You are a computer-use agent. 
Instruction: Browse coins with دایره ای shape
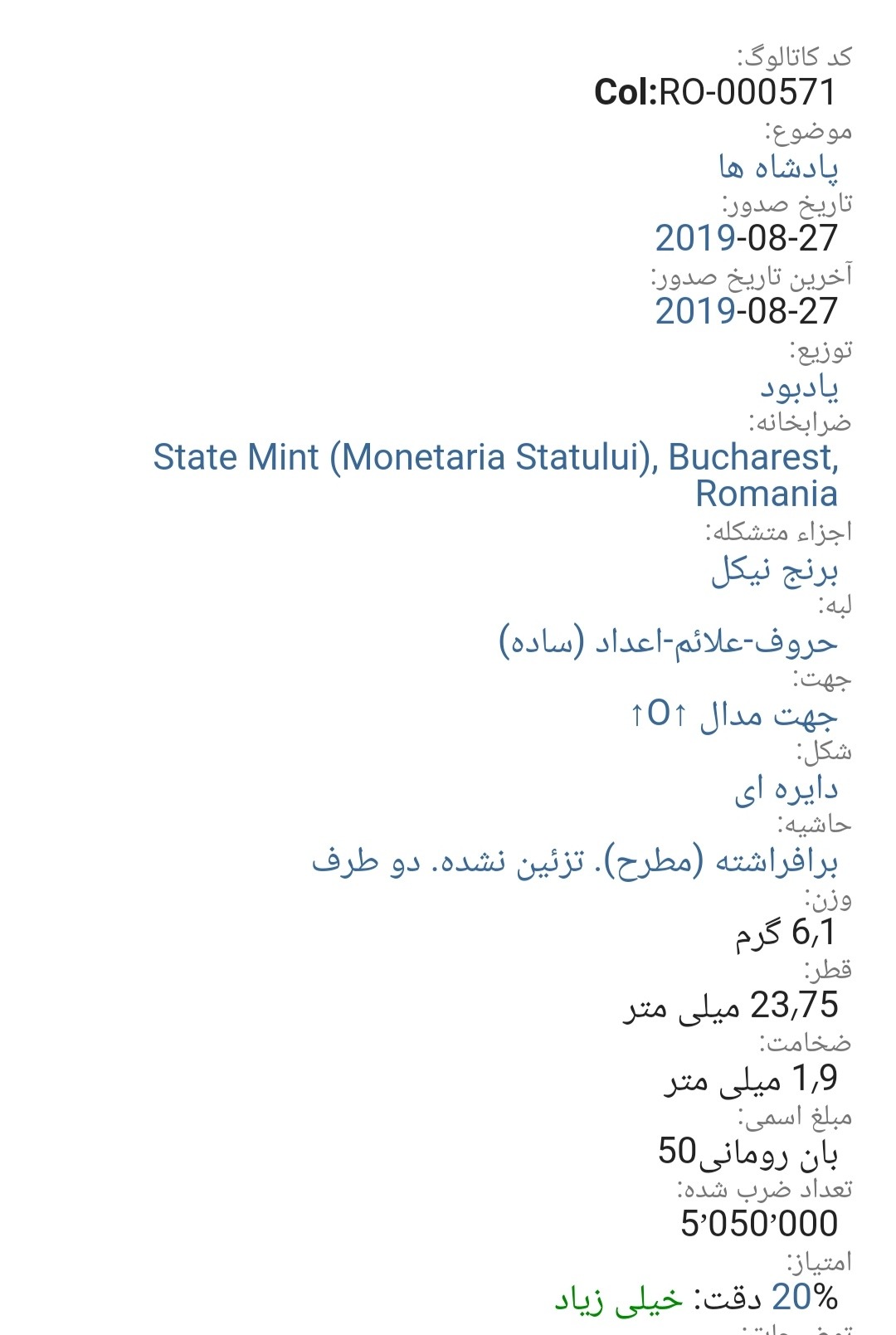coord(786,789)
